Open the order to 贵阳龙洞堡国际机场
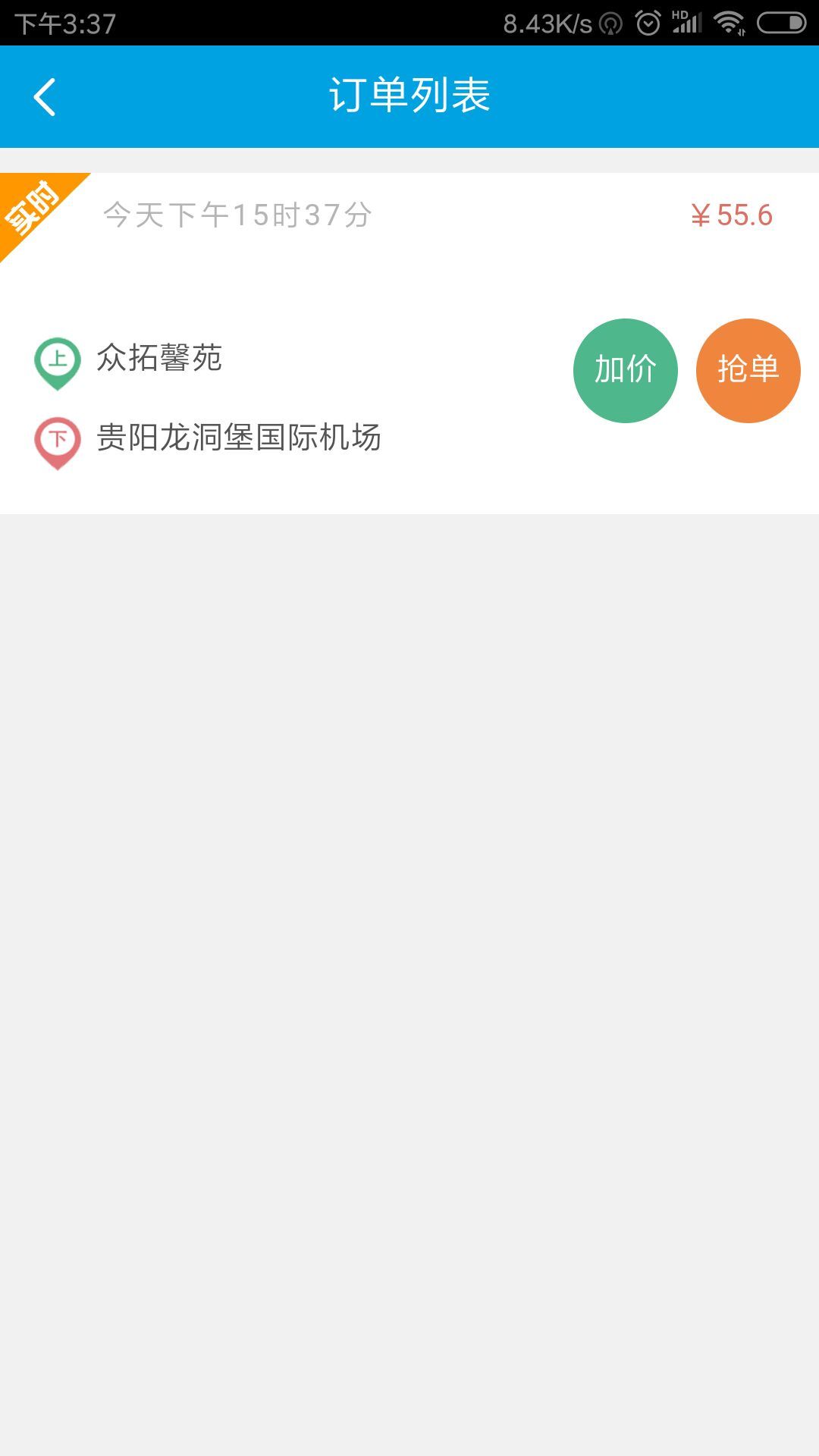The image size is (819, 1456). [409, 343]
